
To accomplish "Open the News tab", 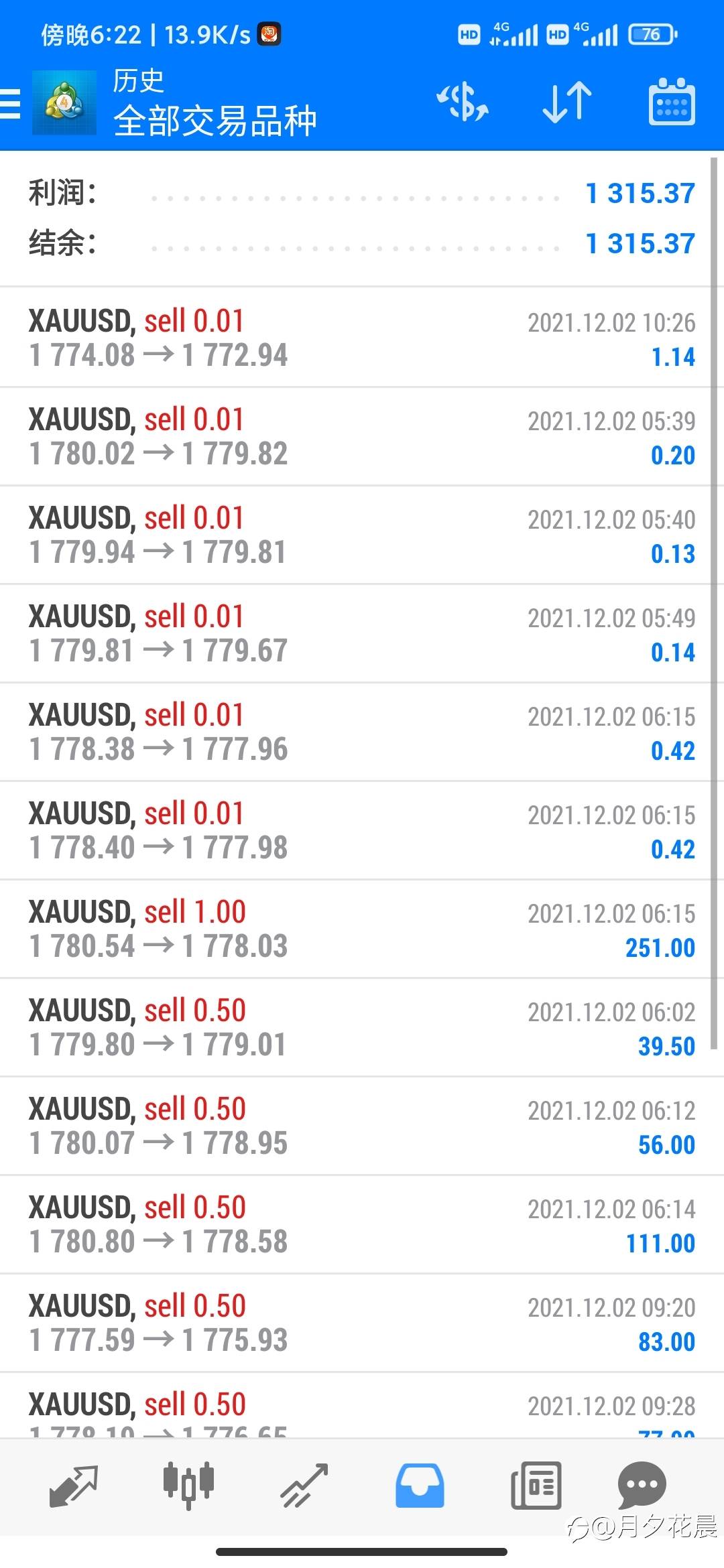I will (x=536, y=1486).
